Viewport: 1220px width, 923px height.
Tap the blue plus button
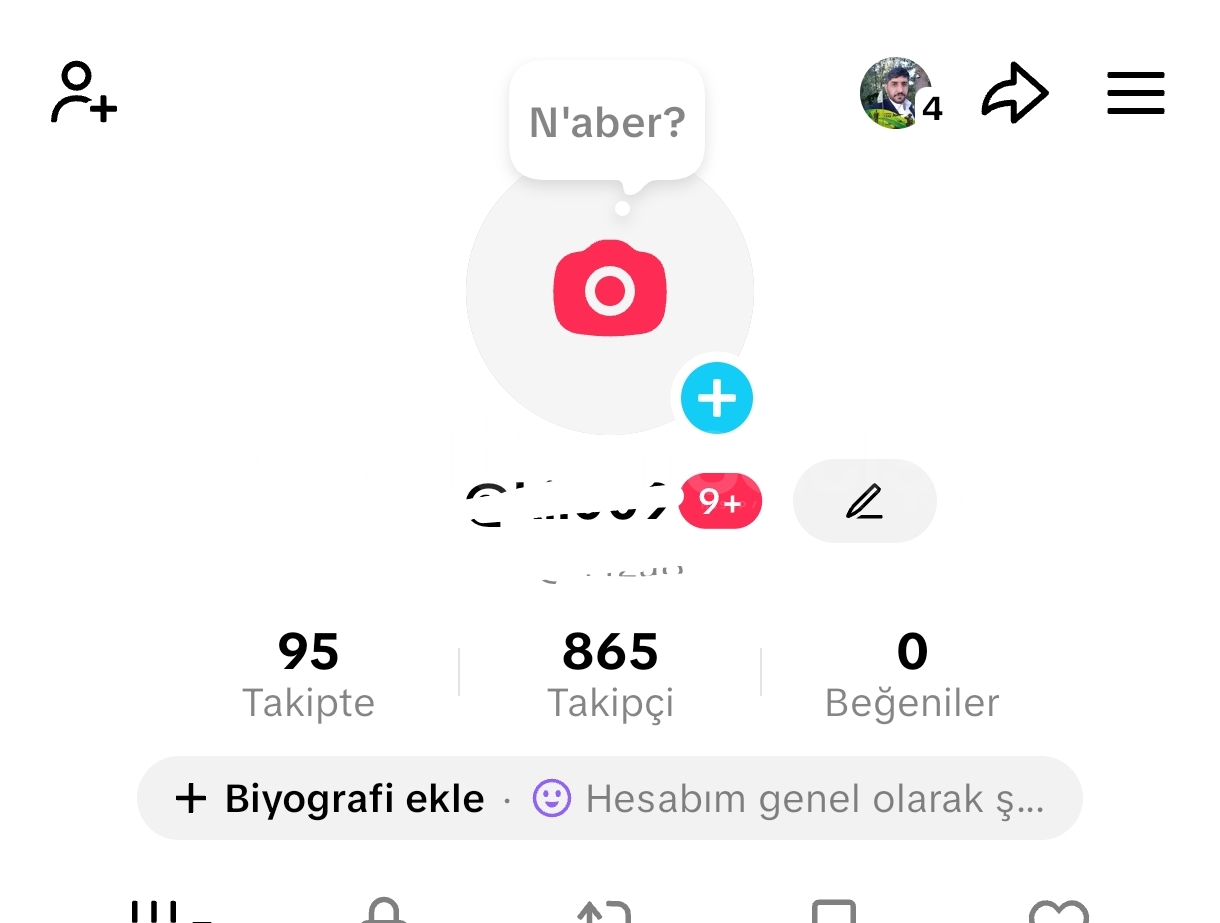tap(717, 398)
